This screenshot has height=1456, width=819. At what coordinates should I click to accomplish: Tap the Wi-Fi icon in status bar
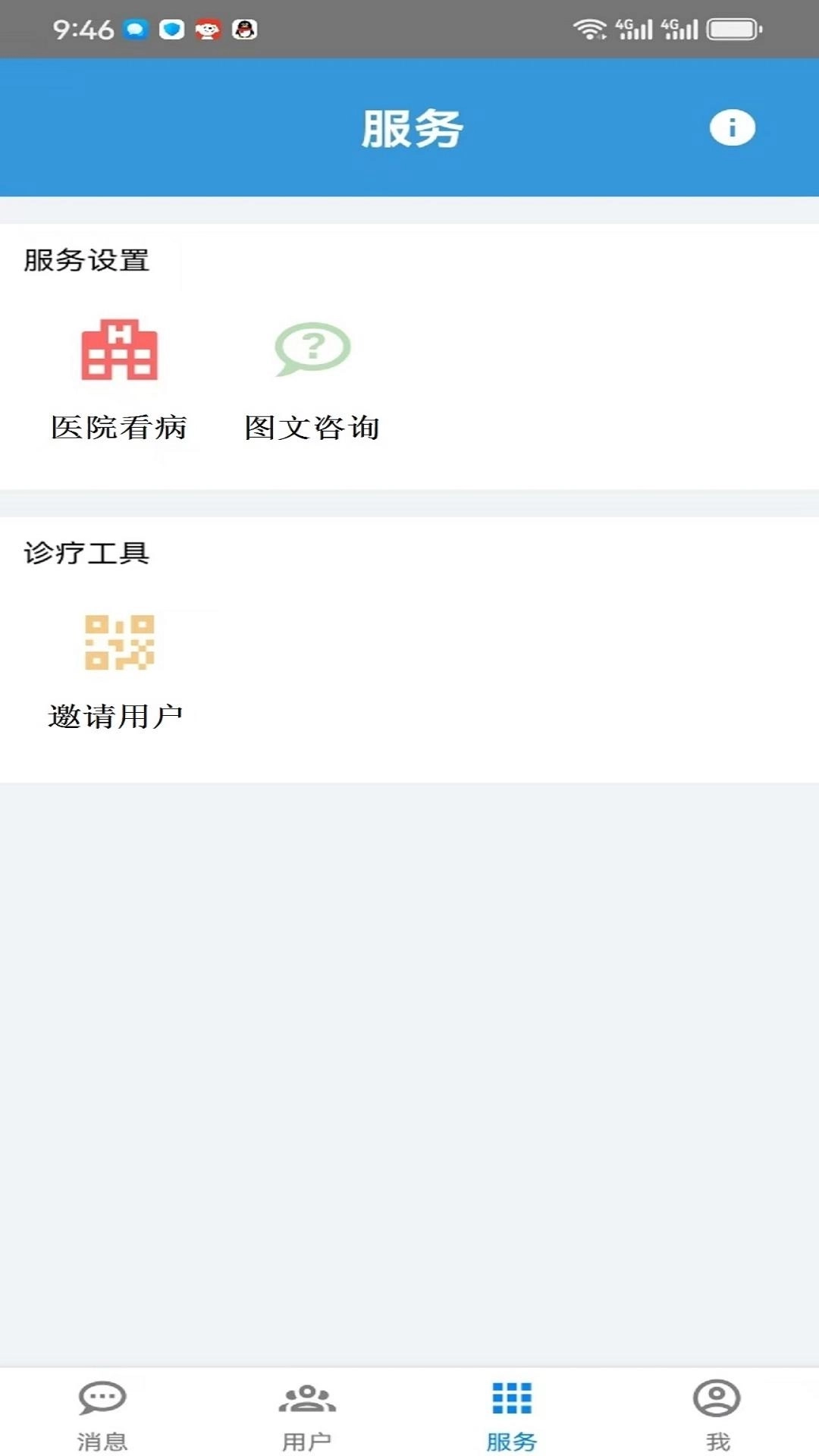(590, 29)
